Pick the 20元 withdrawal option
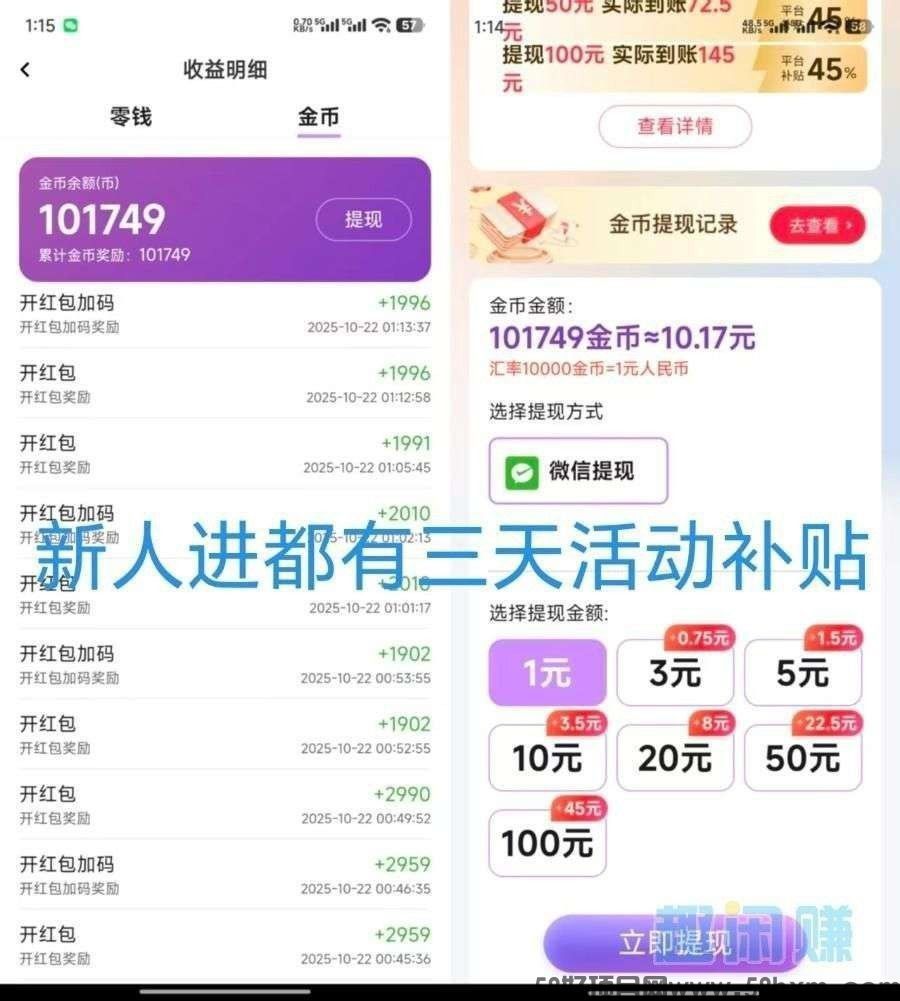Screen dimensions: 900x1001 675,757
